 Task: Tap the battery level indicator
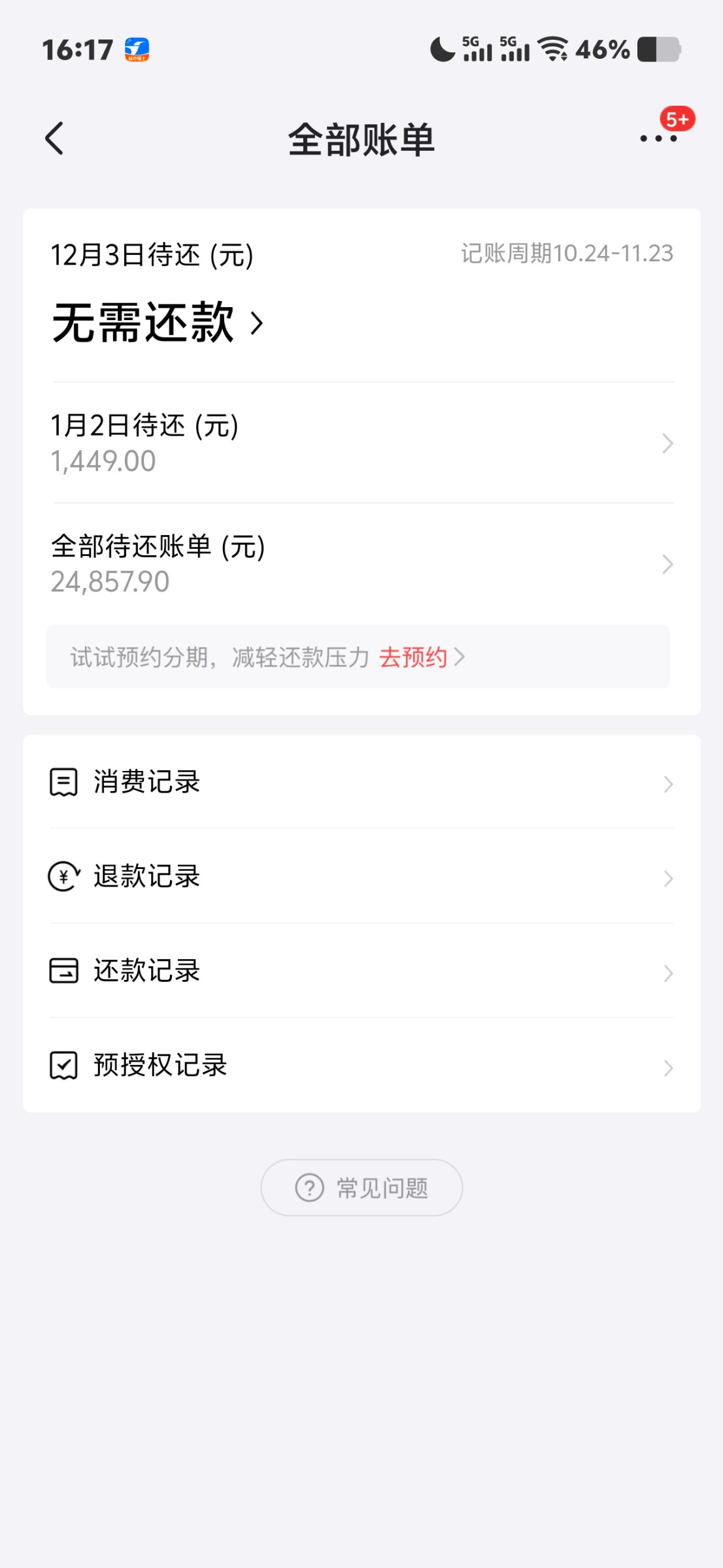[658, 49]
